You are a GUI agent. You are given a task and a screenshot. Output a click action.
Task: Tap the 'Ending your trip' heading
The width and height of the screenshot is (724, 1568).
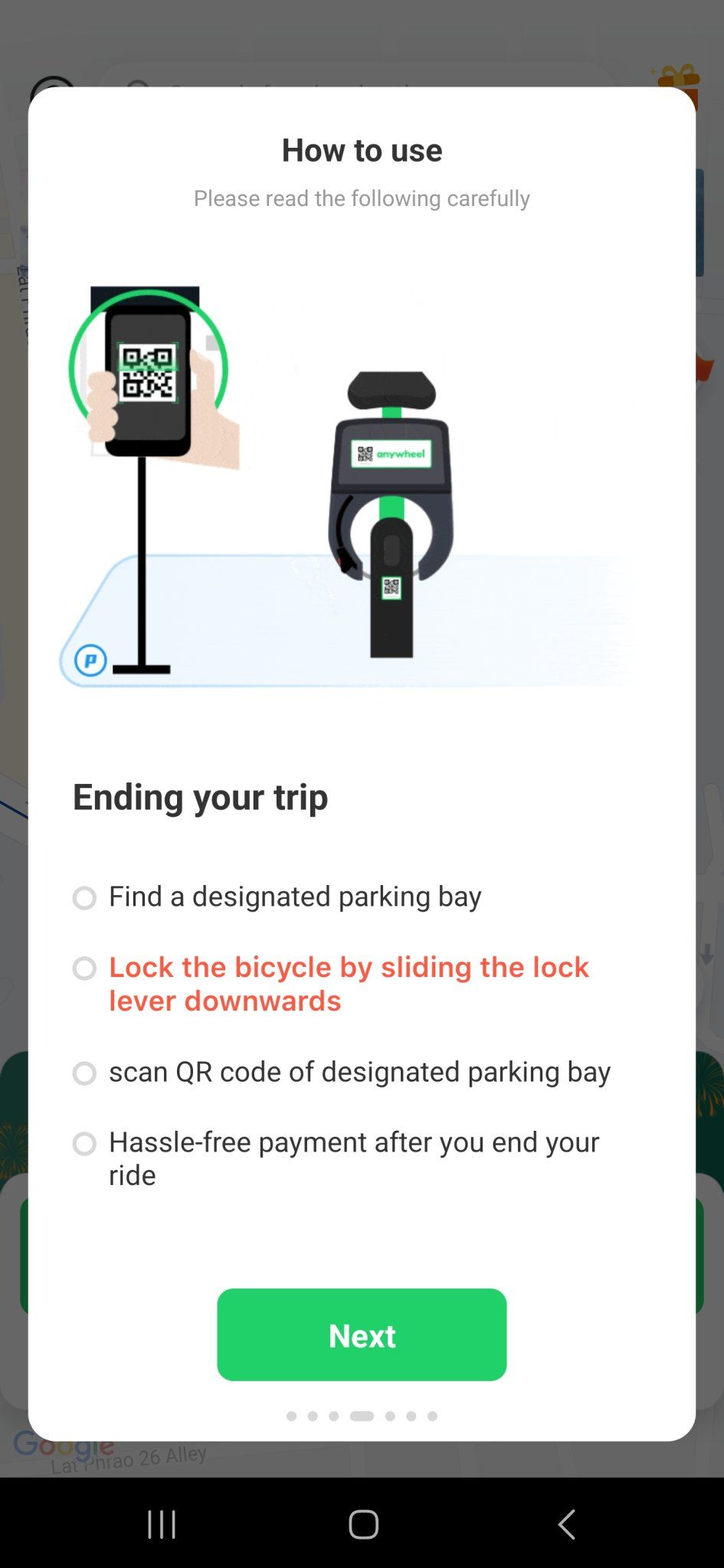(200, 796)
